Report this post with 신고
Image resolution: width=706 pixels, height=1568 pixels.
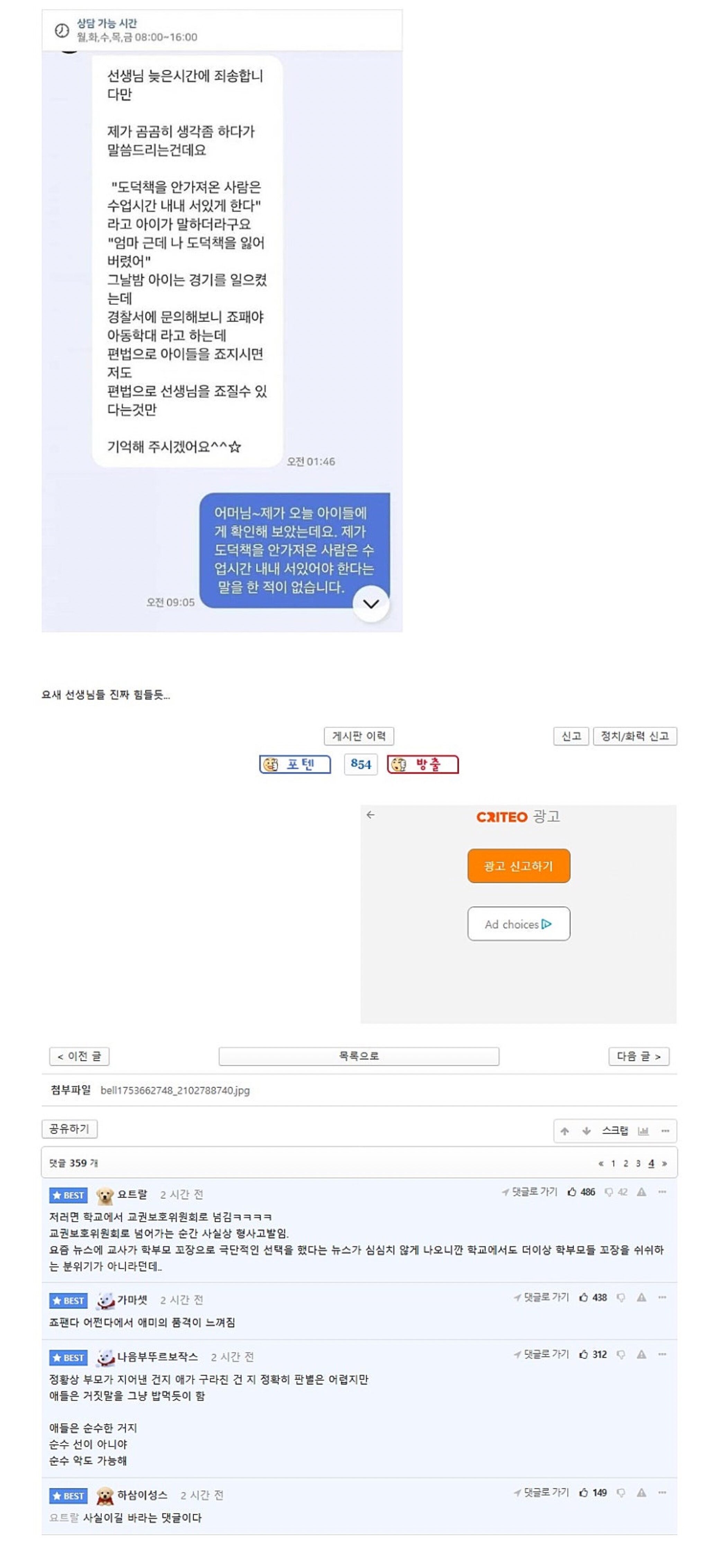coord(570,735)
